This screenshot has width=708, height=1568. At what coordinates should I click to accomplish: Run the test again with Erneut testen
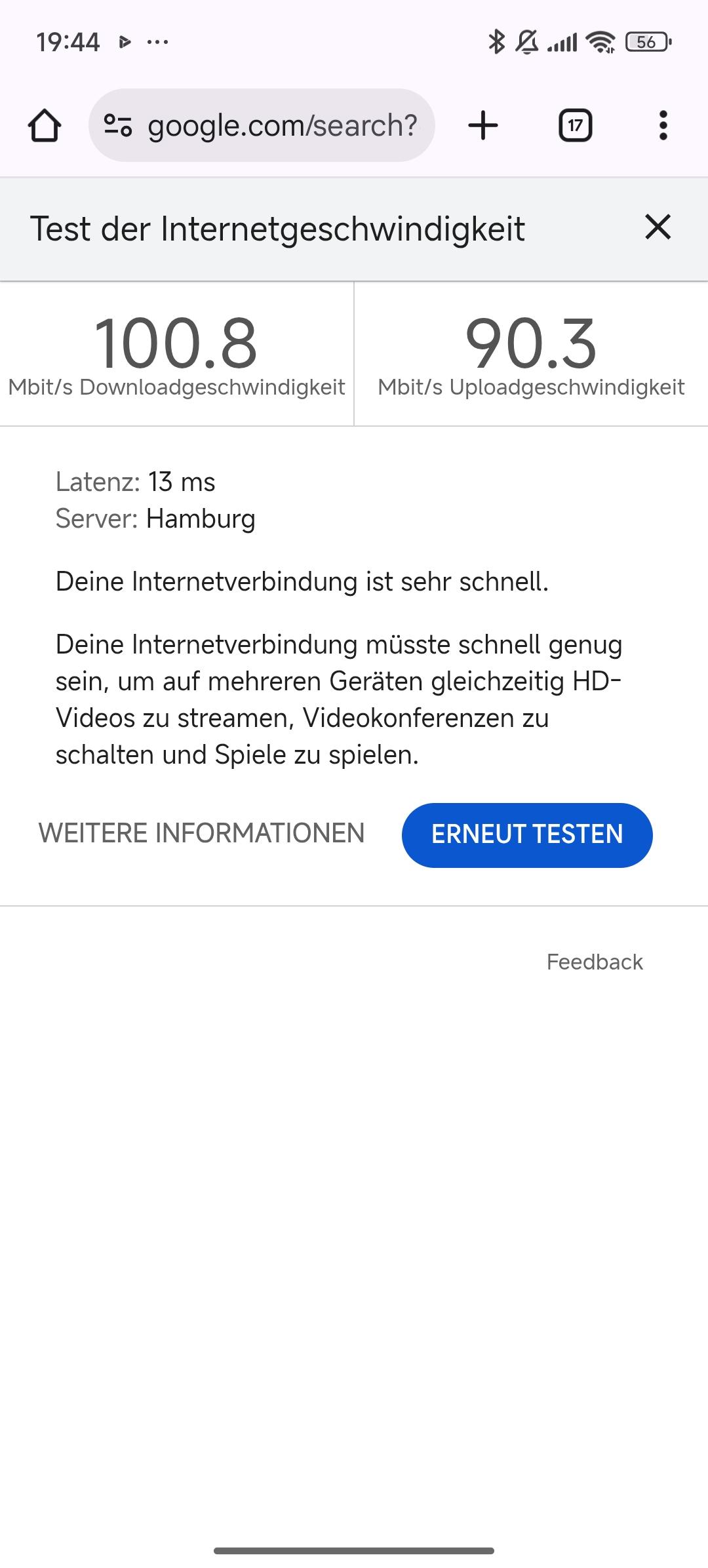click(x=526, y=834)
